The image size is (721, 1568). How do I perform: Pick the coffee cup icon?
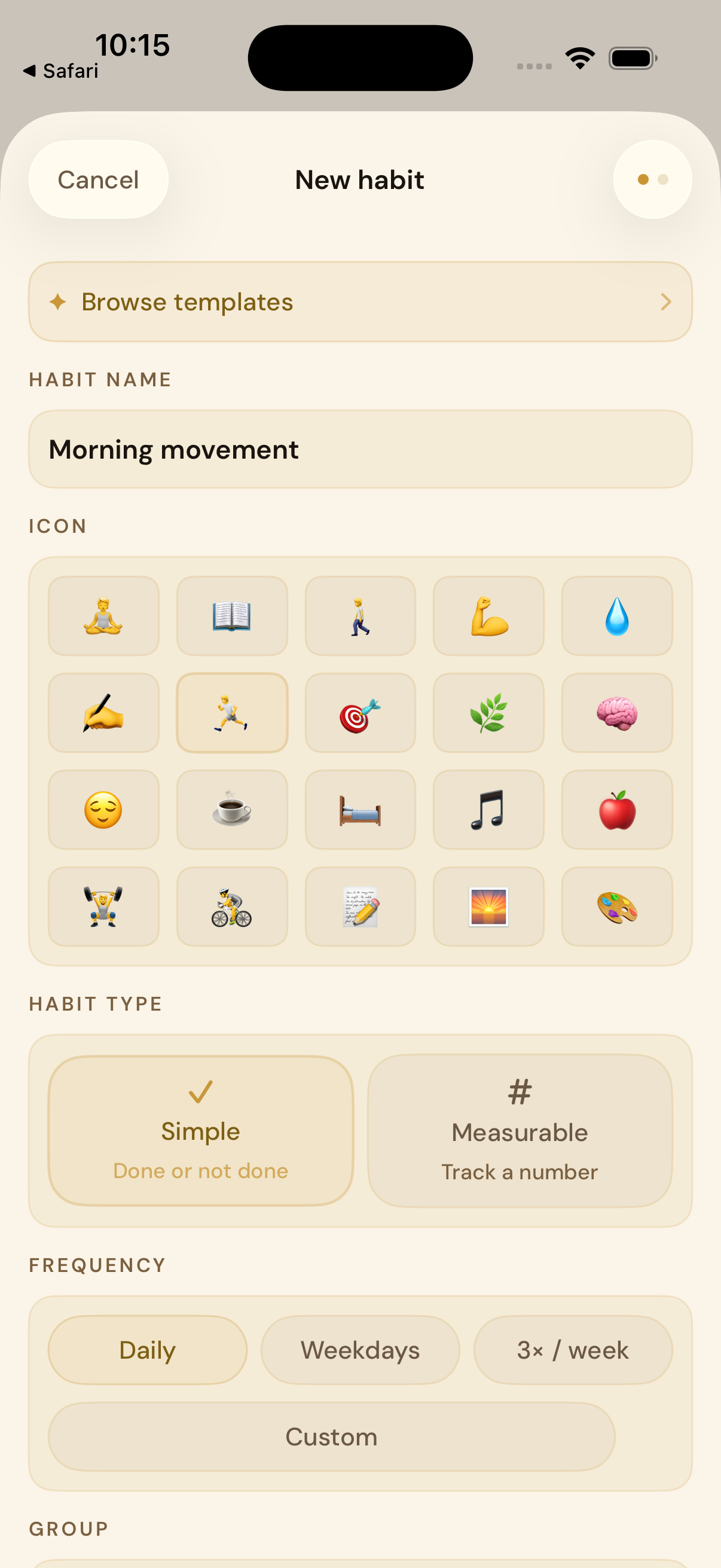pyautogui.click(x=232, y=810)
